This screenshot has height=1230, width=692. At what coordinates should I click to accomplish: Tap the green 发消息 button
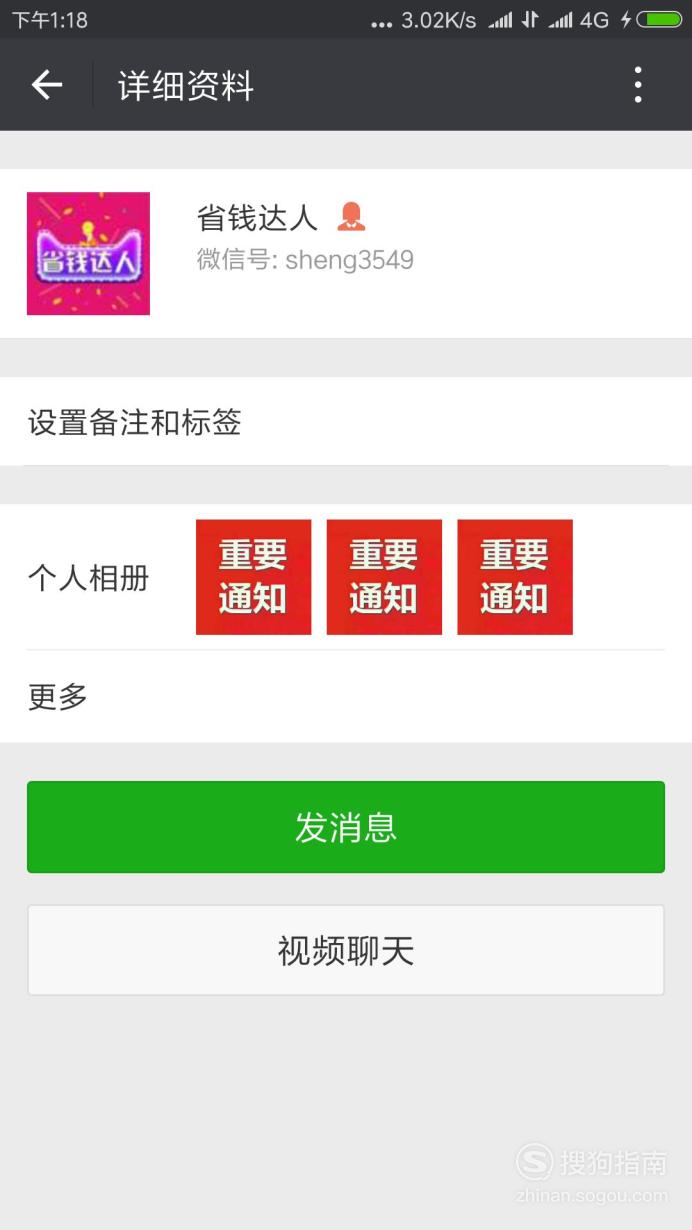pyautogui.click(x=346, y=827)
